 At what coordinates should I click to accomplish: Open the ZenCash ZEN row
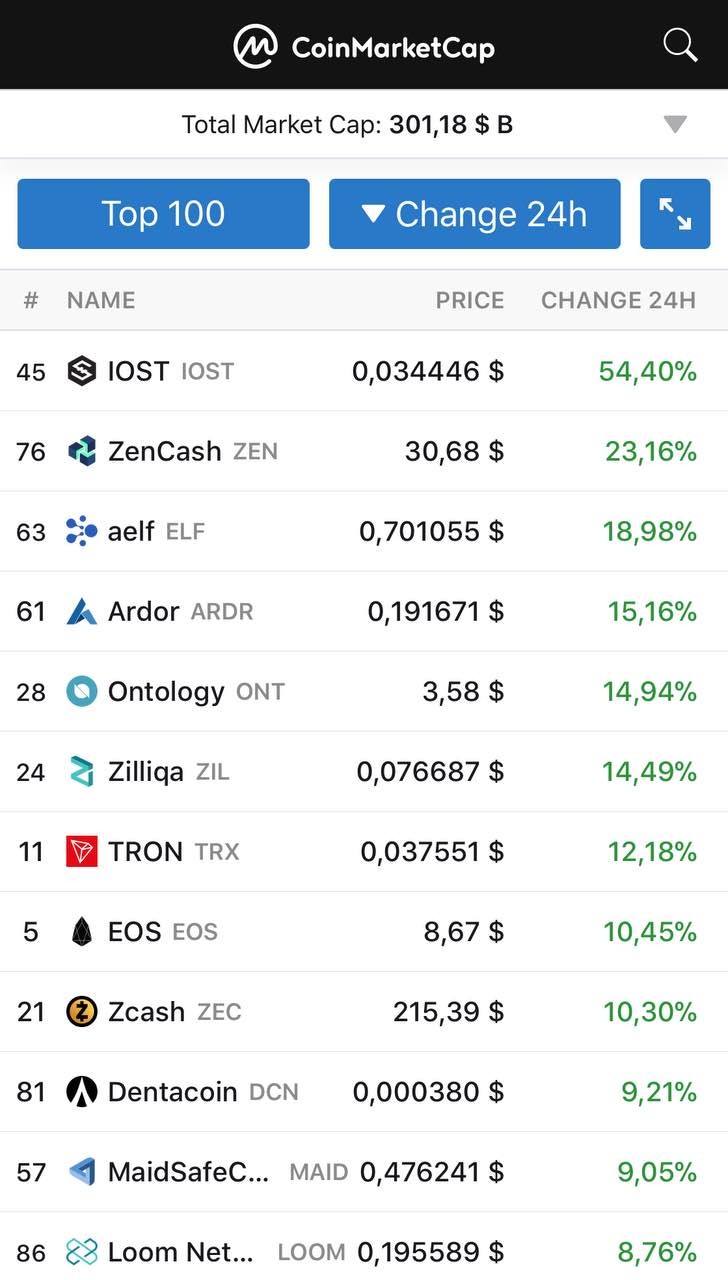(x=364, y=451)
